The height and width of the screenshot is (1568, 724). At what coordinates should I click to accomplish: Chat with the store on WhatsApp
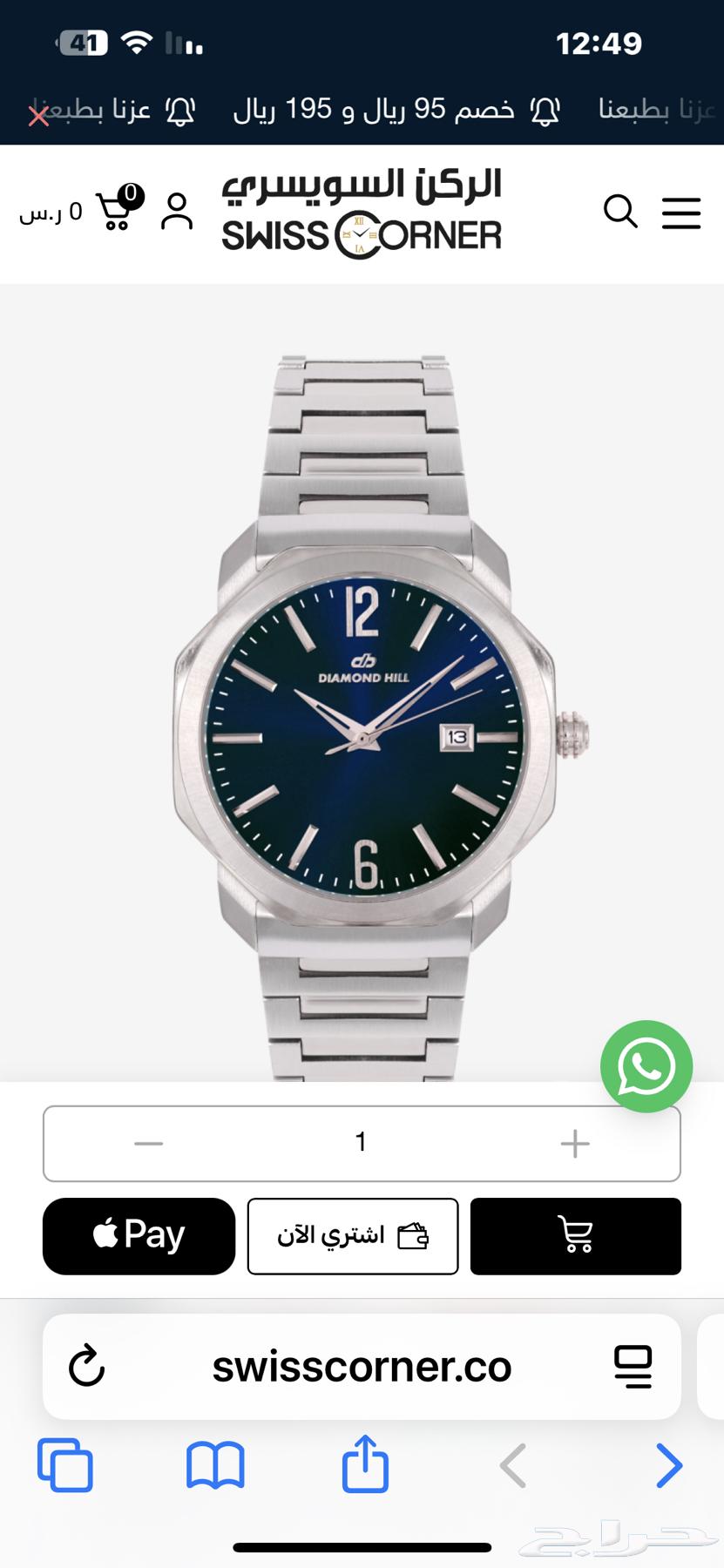(x=646, y=1066)
